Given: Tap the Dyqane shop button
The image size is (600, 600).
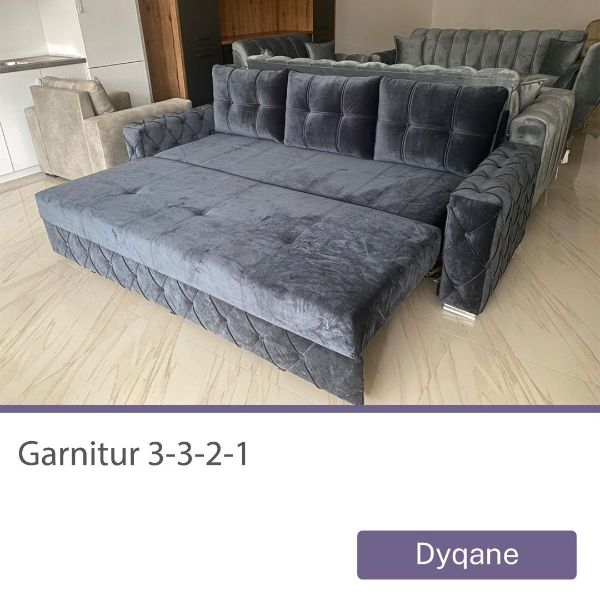Looking at the screenshot, I should click(467, 555).
